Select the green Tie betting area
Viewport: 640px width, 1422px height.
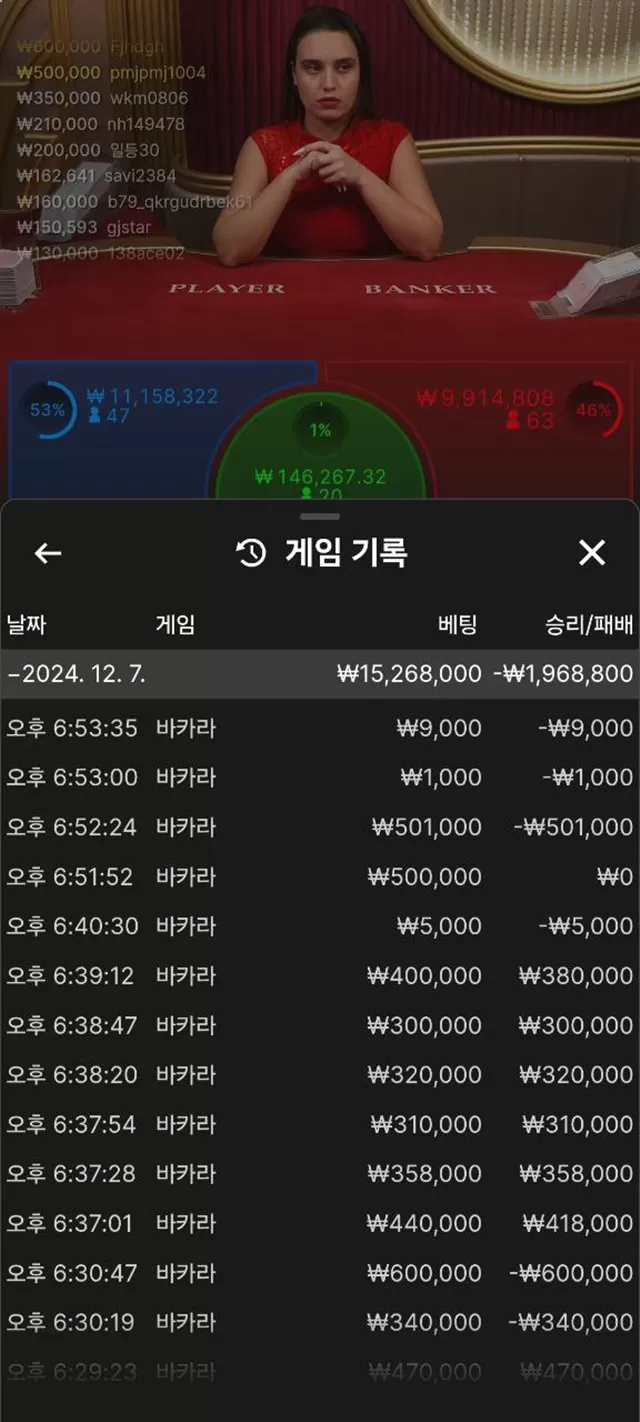tap(320, 460)
